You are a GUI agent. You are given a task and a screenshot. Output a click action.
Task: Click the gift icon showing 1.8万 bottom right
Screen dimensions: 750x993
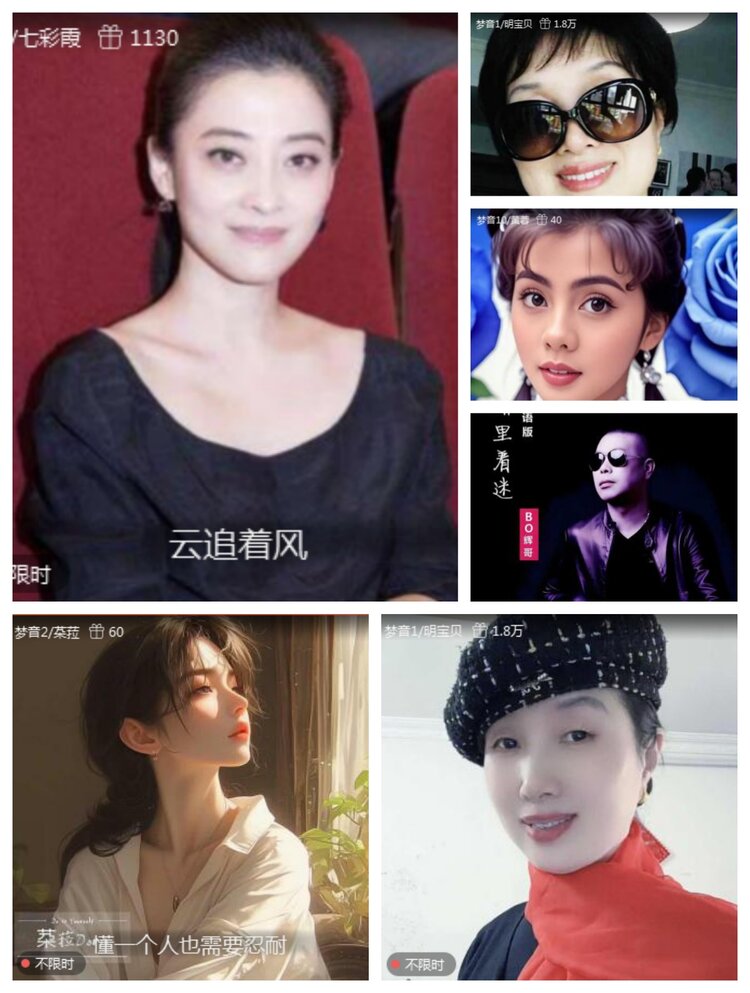point(481,632)
